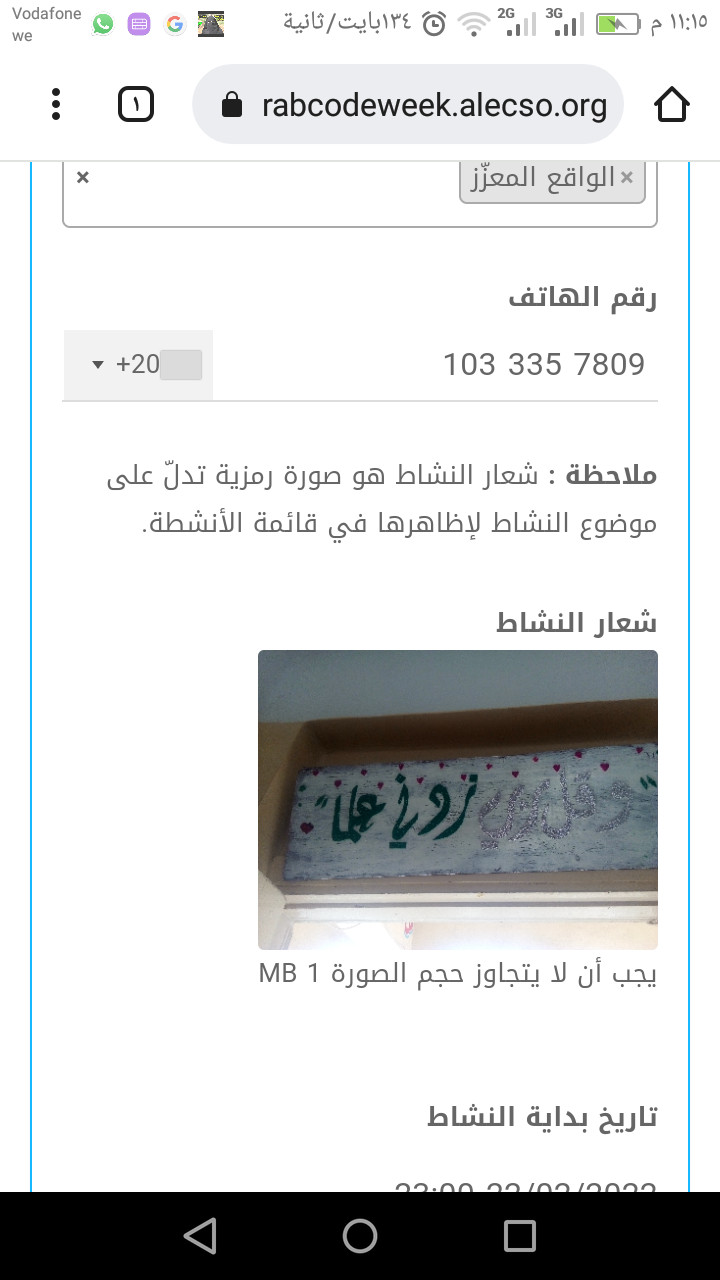
Task: Open the recent apps view
Action: 519,1236
